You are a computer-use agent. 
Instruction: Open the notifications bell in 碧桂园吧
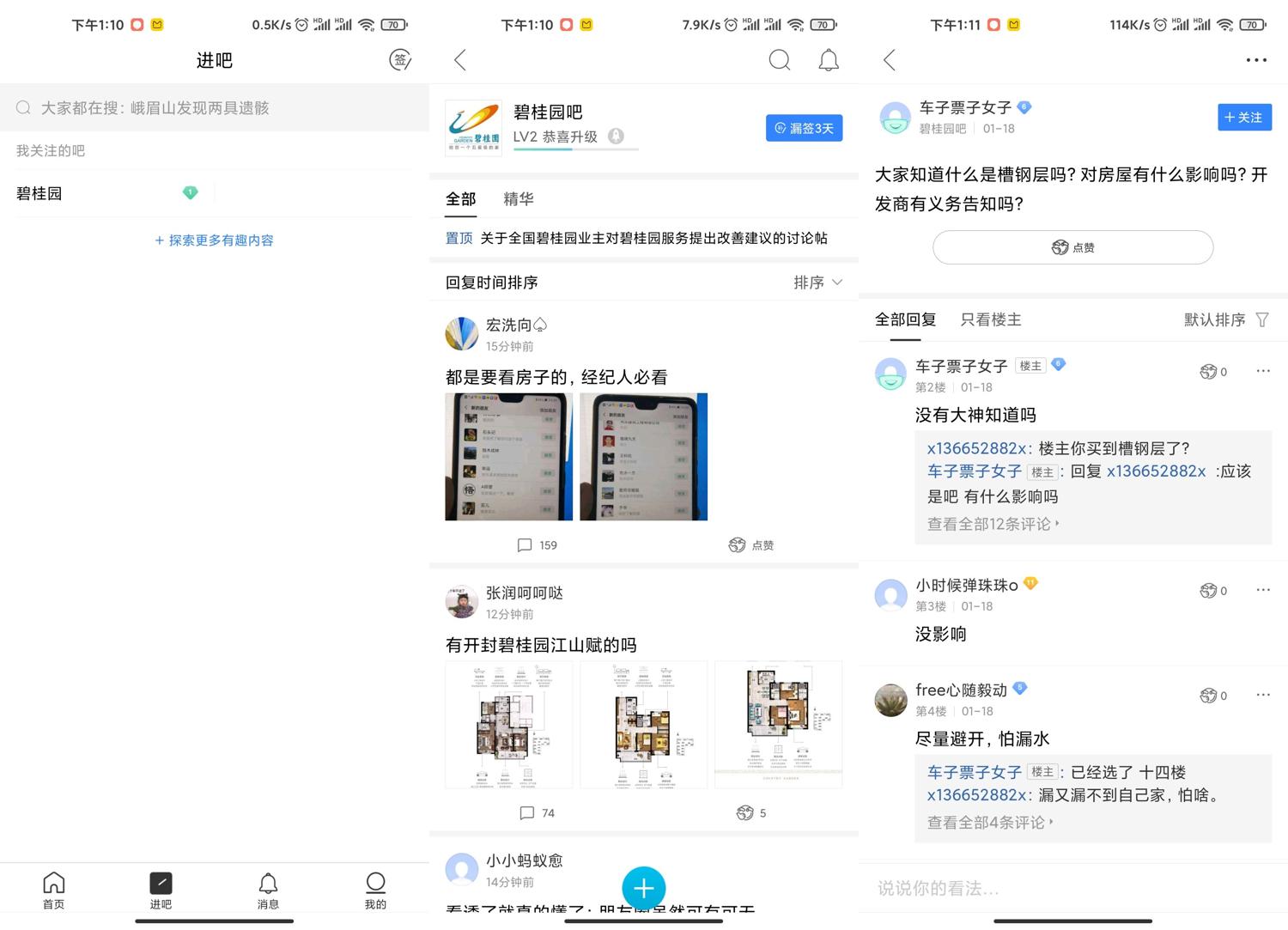click(828, 60)
